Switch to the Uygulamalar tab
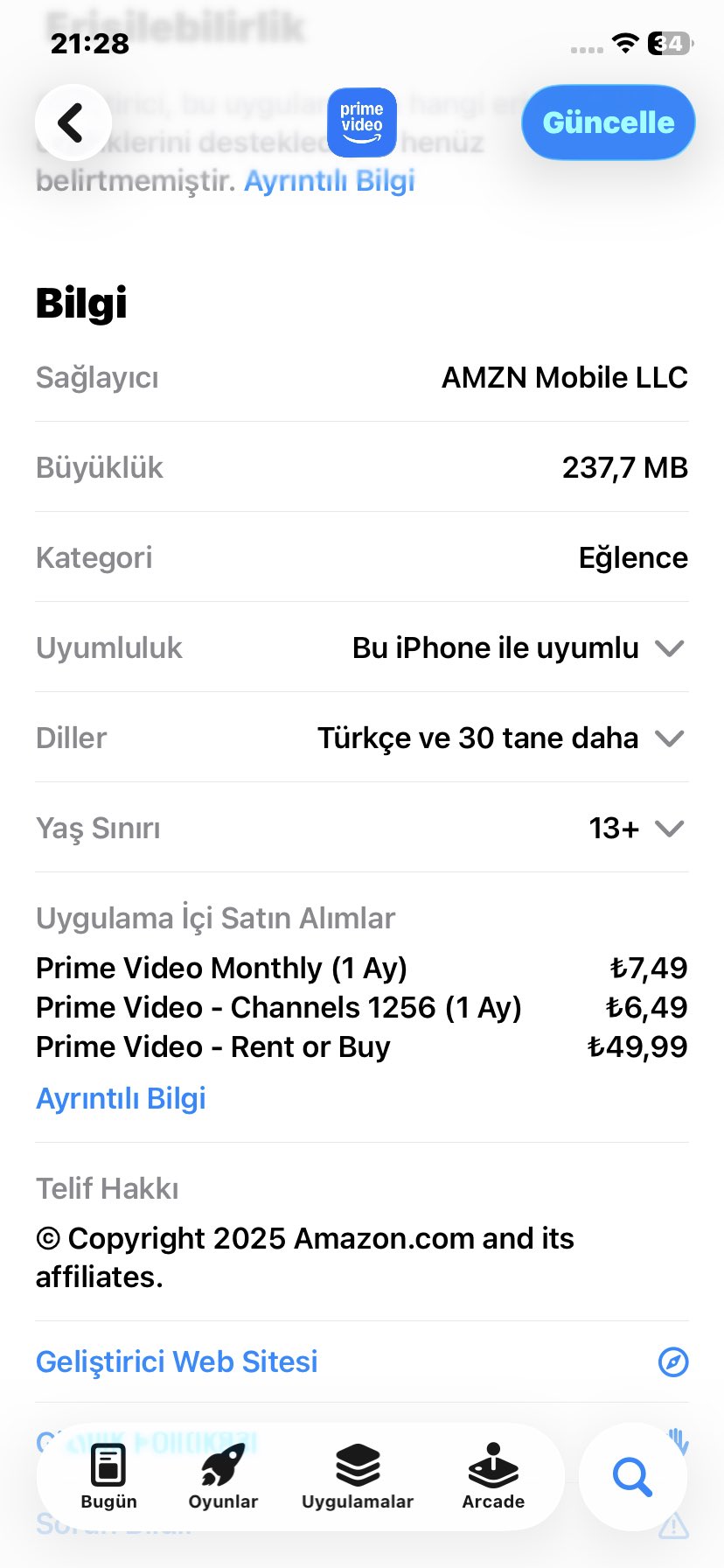Image resolution: width=724 pixels, height=1568 pixels. (357, 1477)
